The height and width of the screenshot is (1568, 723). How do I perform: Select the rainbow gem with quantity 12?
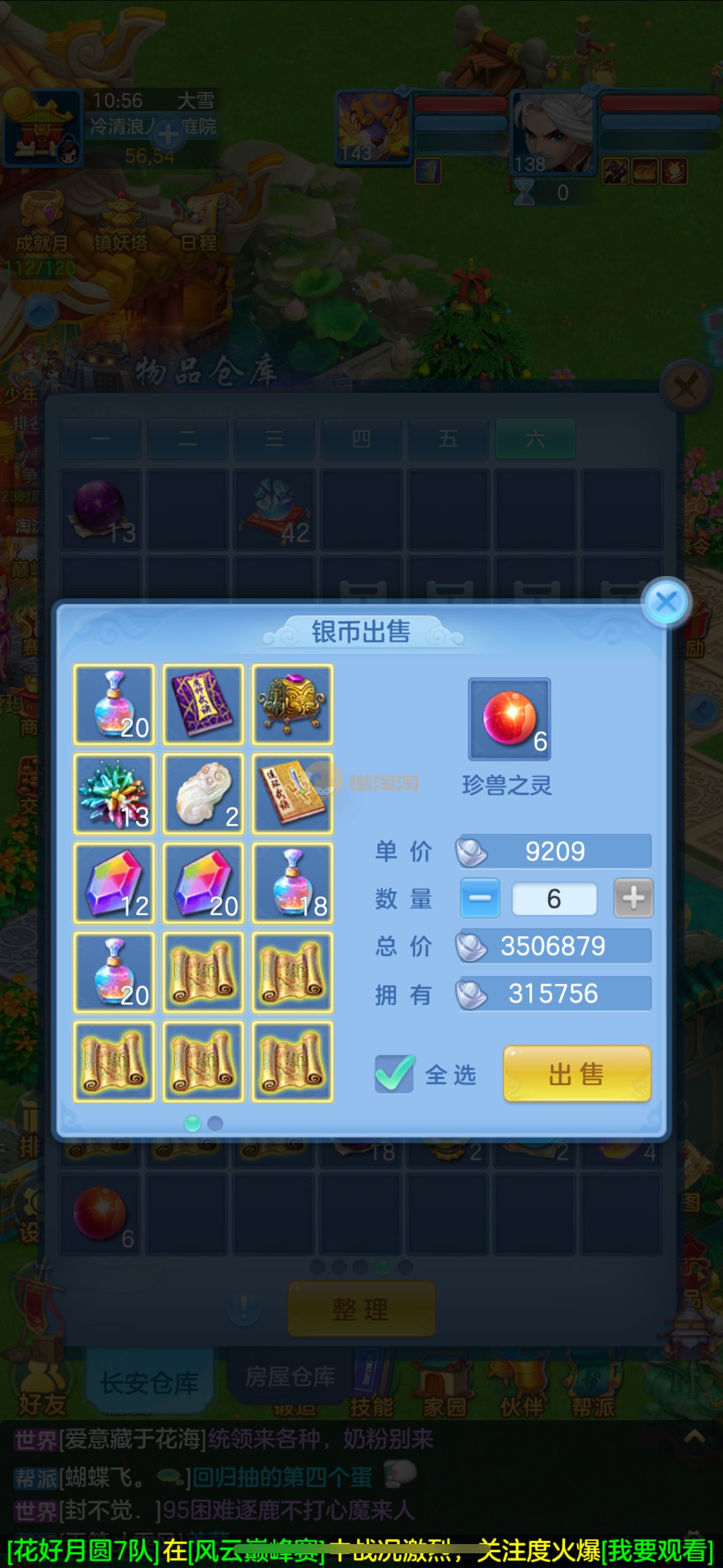pyautogui.click(x=114, y=883)
